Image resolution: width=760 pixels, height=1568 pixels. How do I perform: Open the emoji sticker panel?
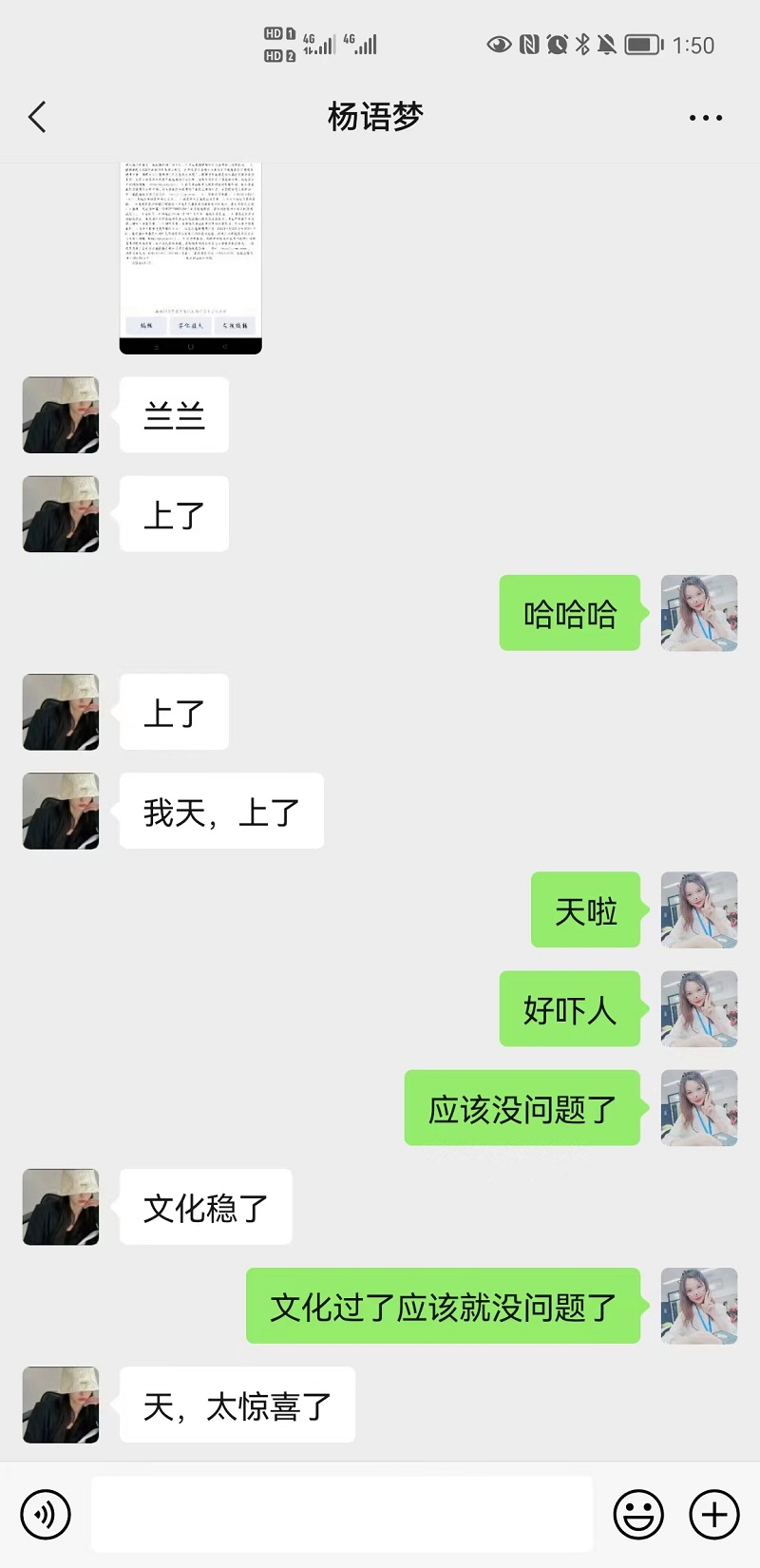pyautogui.click(x=638, y=1514)
